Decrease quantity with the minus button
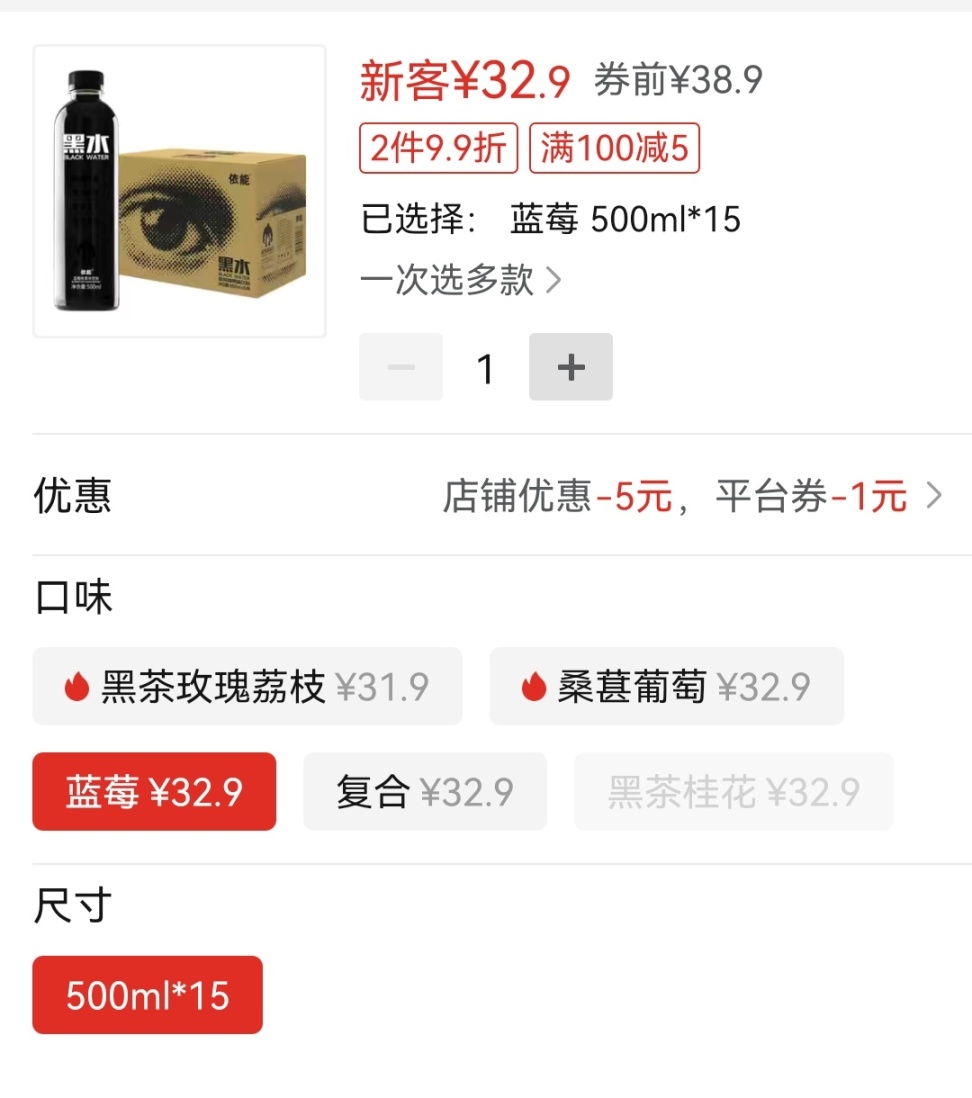The image size is (972, 1098). click(x=401, y=367)
